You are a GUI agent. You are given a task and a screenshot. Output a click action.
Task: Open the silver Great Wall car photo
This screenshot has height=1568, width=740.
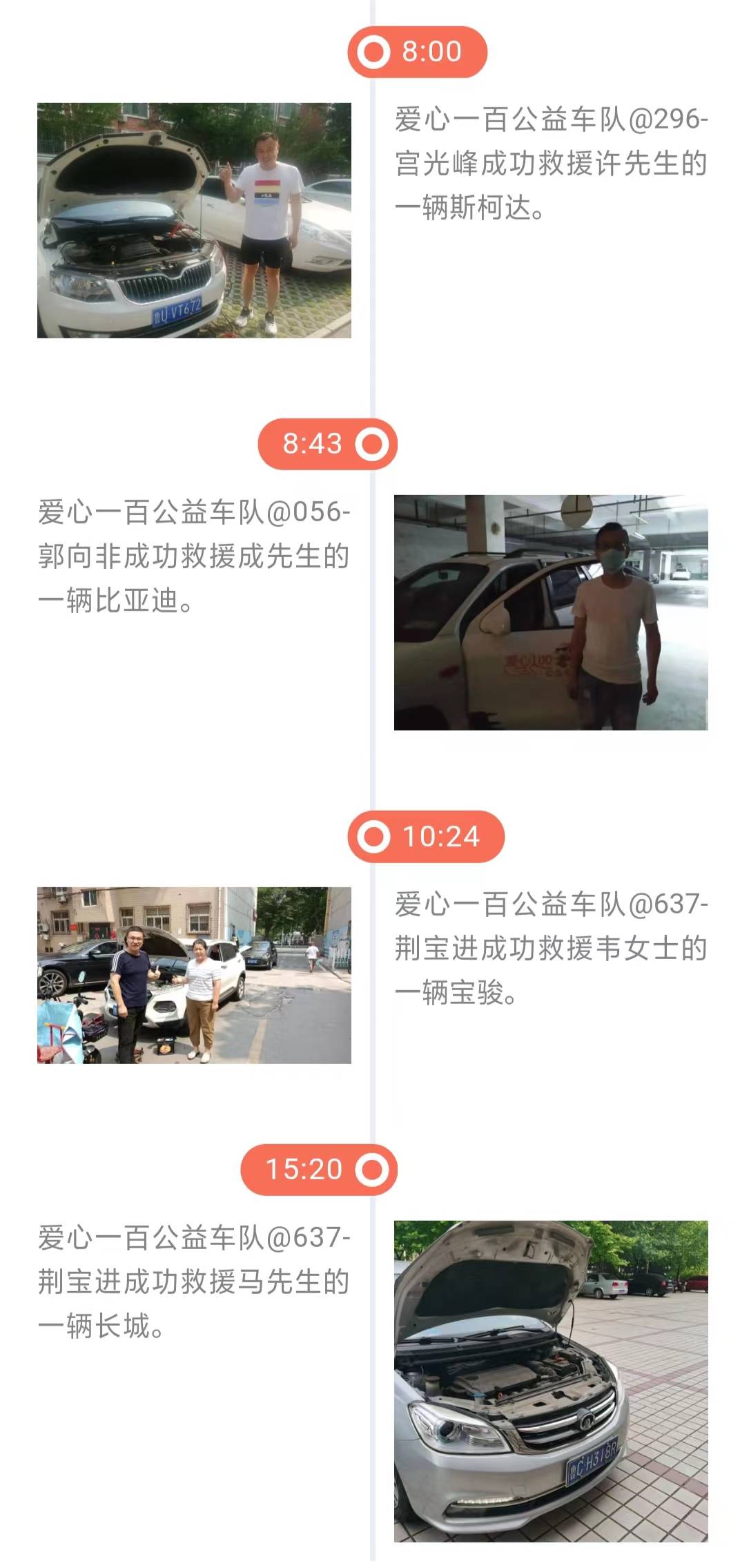coord(551,1381)
